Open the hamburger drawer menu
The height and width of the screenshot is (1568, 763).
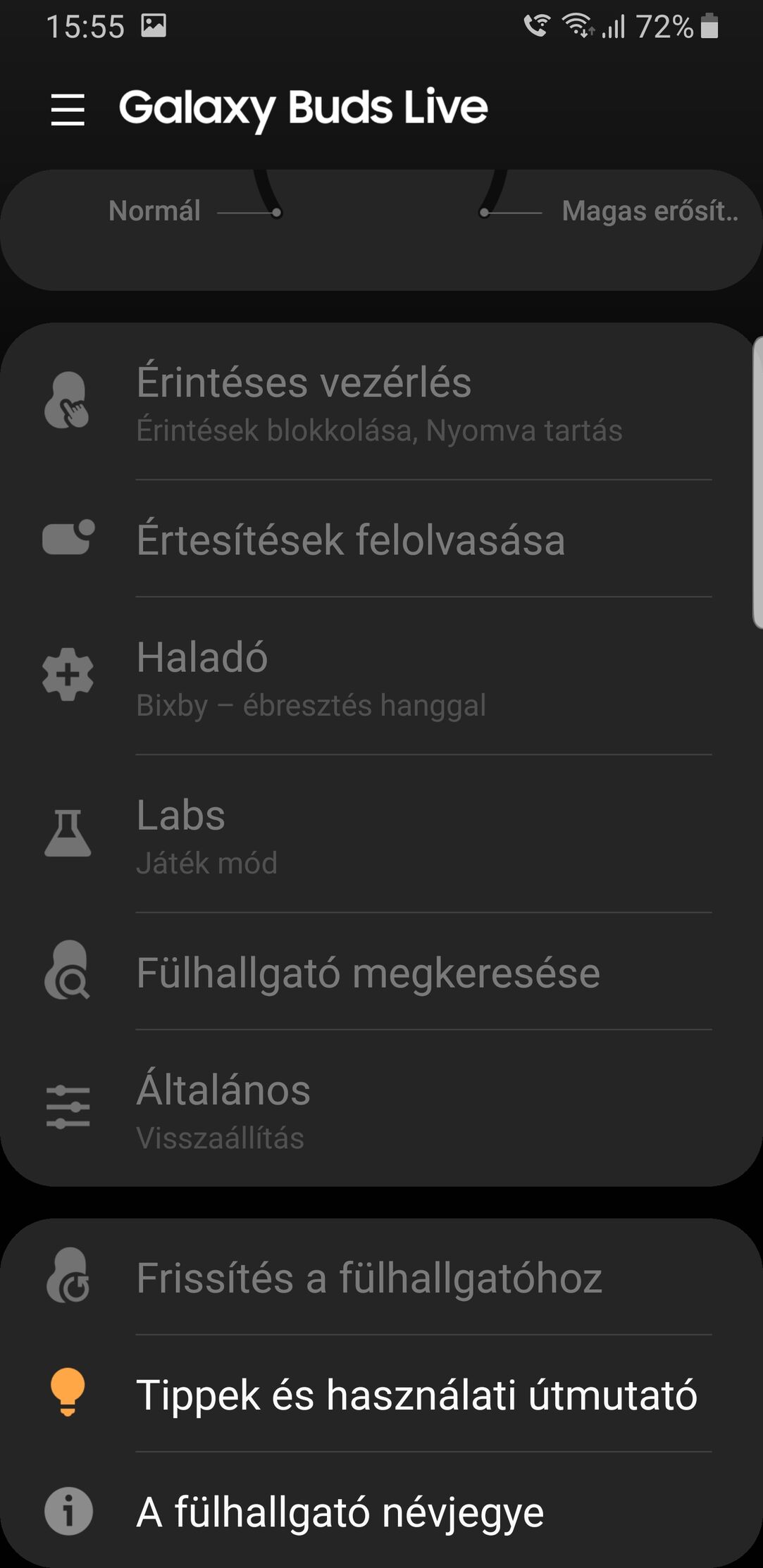tap(68, 109)
